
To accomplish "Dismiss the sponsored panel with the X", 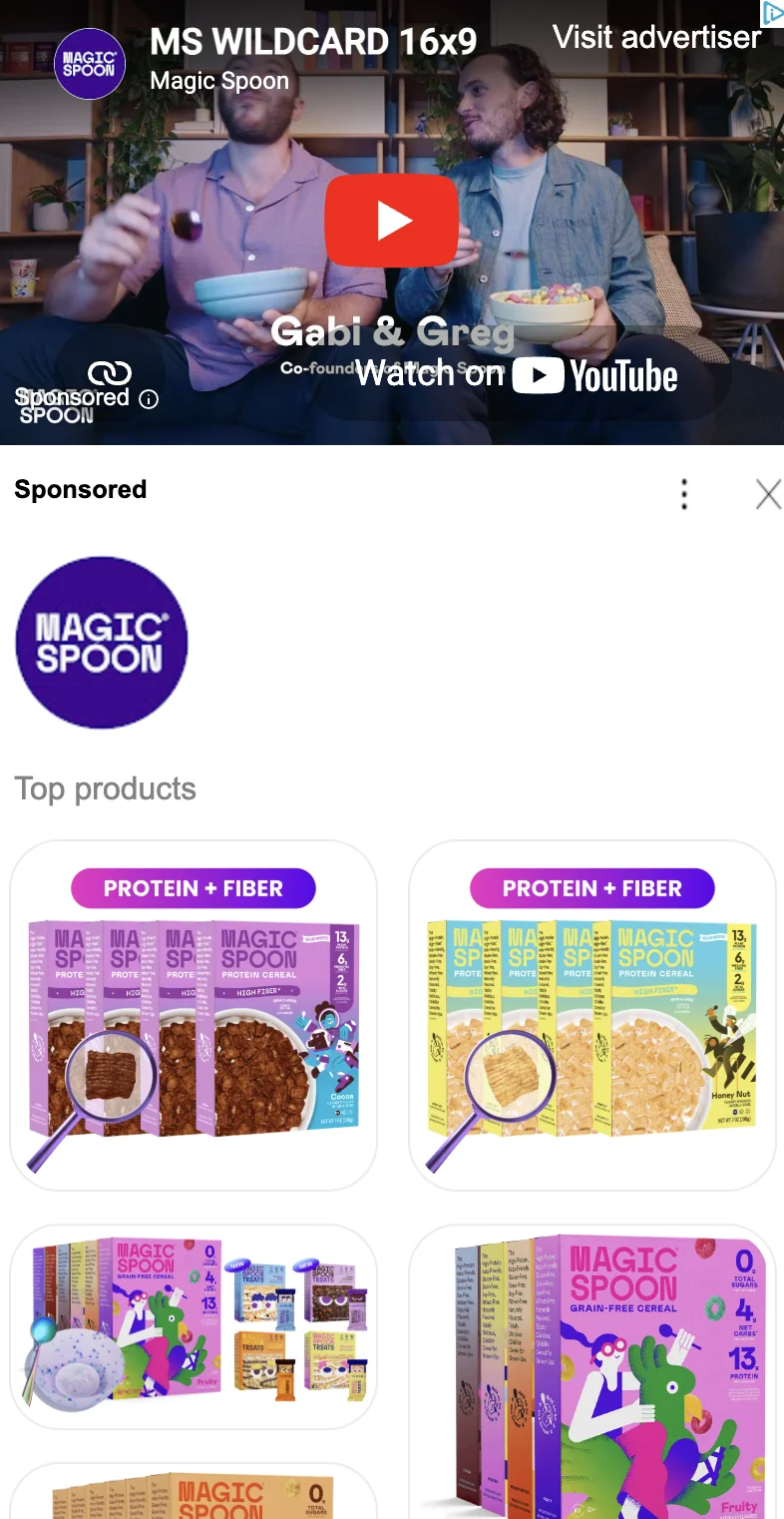I will point(767,494).
